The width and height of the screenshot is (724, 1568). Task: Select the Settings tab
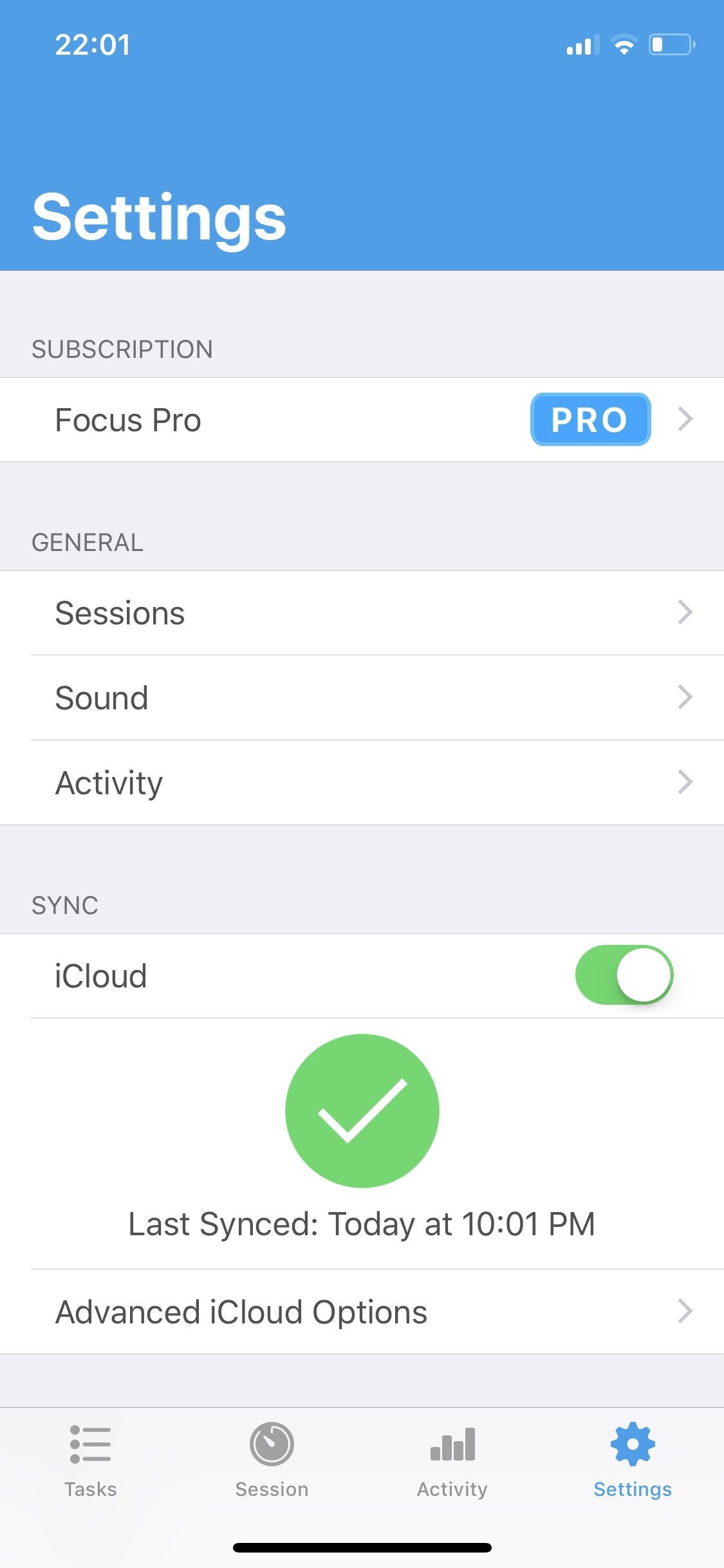click(633, 1460)
